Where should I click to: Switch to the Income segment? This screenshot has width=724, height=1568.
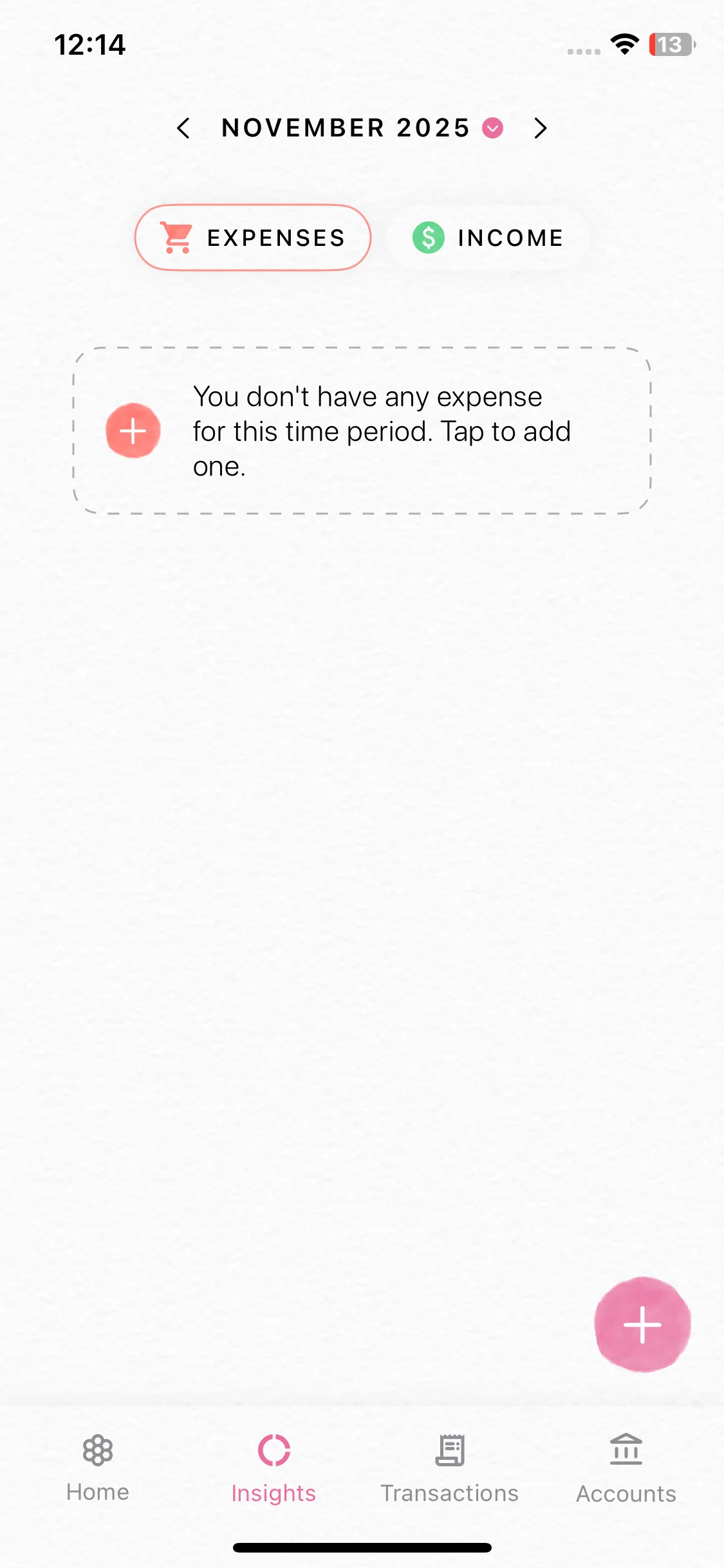coord(488,238)
